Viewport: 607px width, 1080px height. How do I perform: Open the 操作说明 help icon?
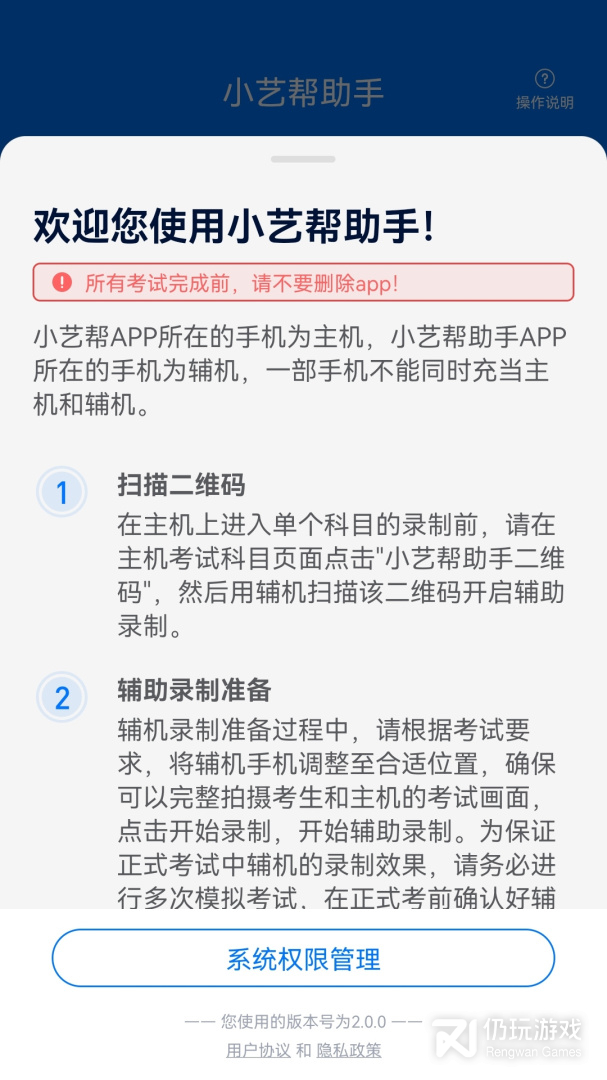(545, 88)
